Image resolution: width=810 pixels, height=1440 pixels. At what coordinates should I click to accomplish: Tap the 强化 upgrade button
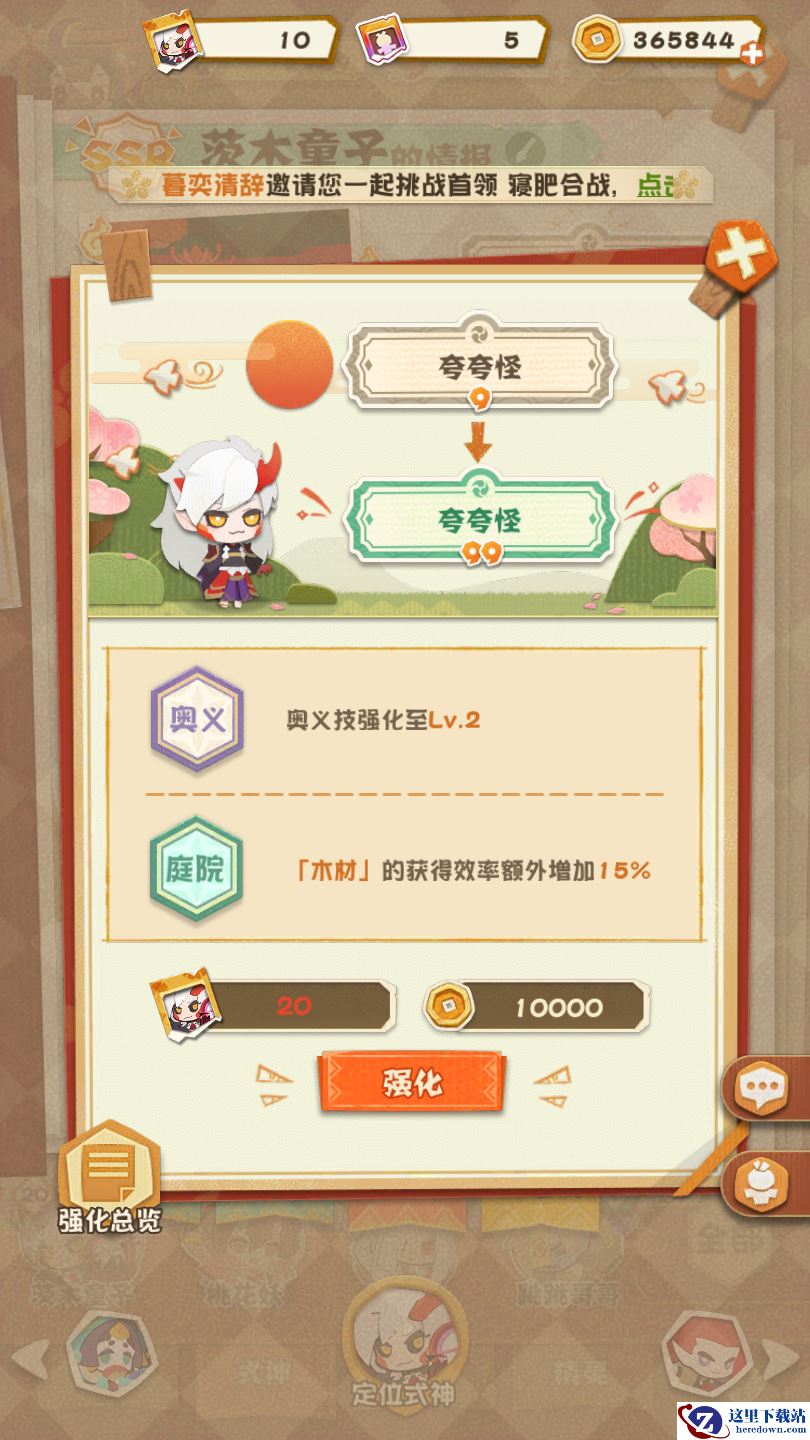tap(412, 1084)
